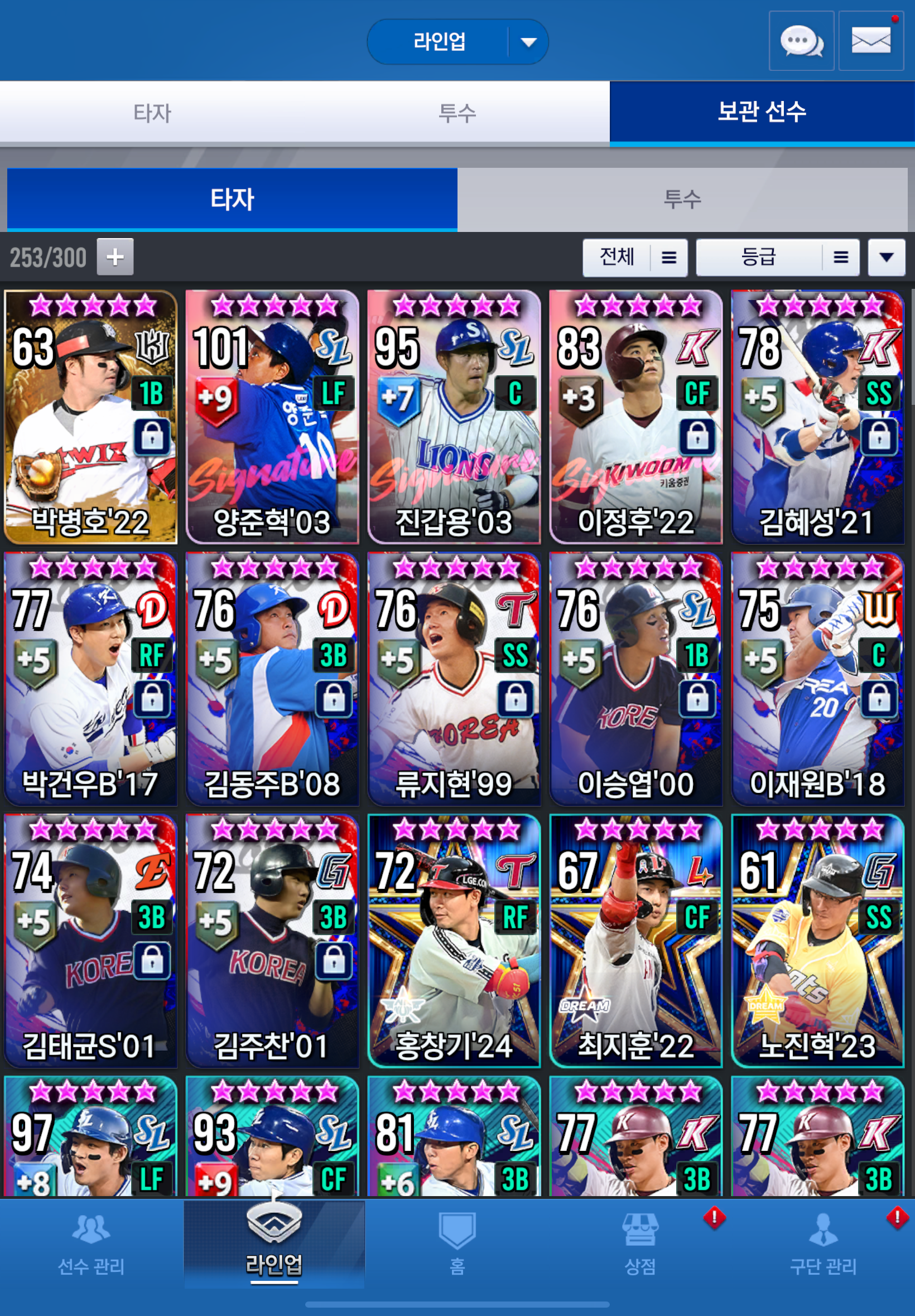
Task: Switch to the top 투수 tab
Action: (x=457, y=112)
